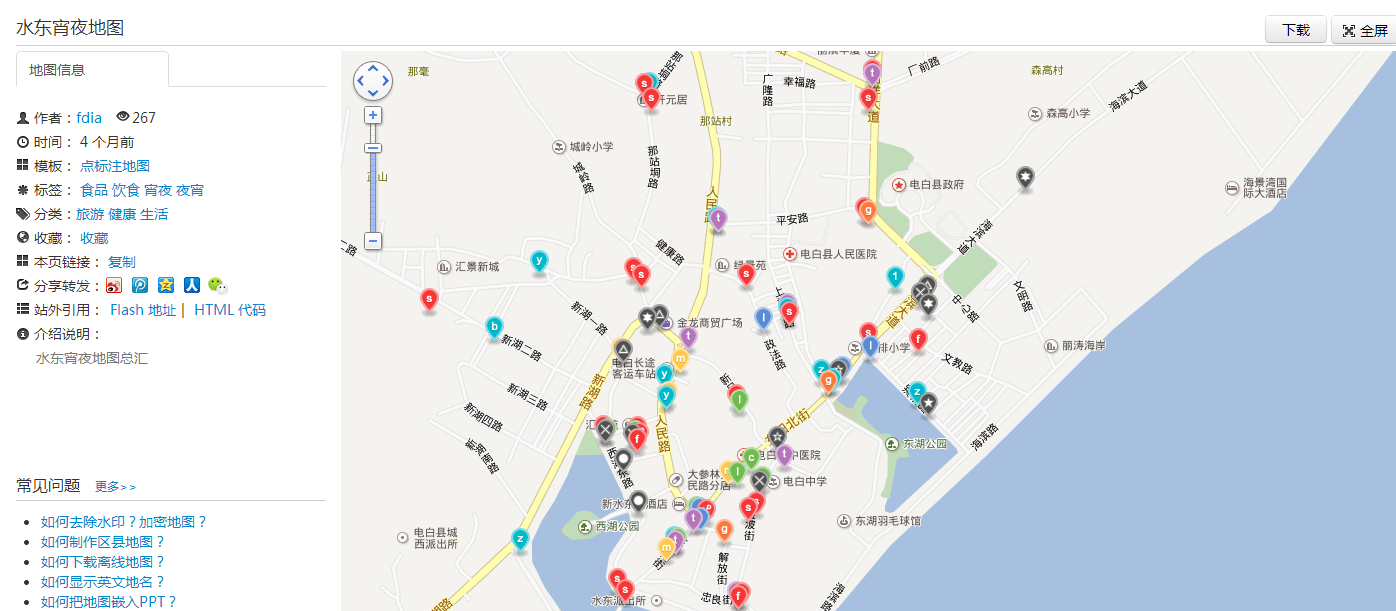Open 更多>> next to 常见问题
Image resolution: width=1396 pixels, height=611 pixels.
click(x=115, y=487)
